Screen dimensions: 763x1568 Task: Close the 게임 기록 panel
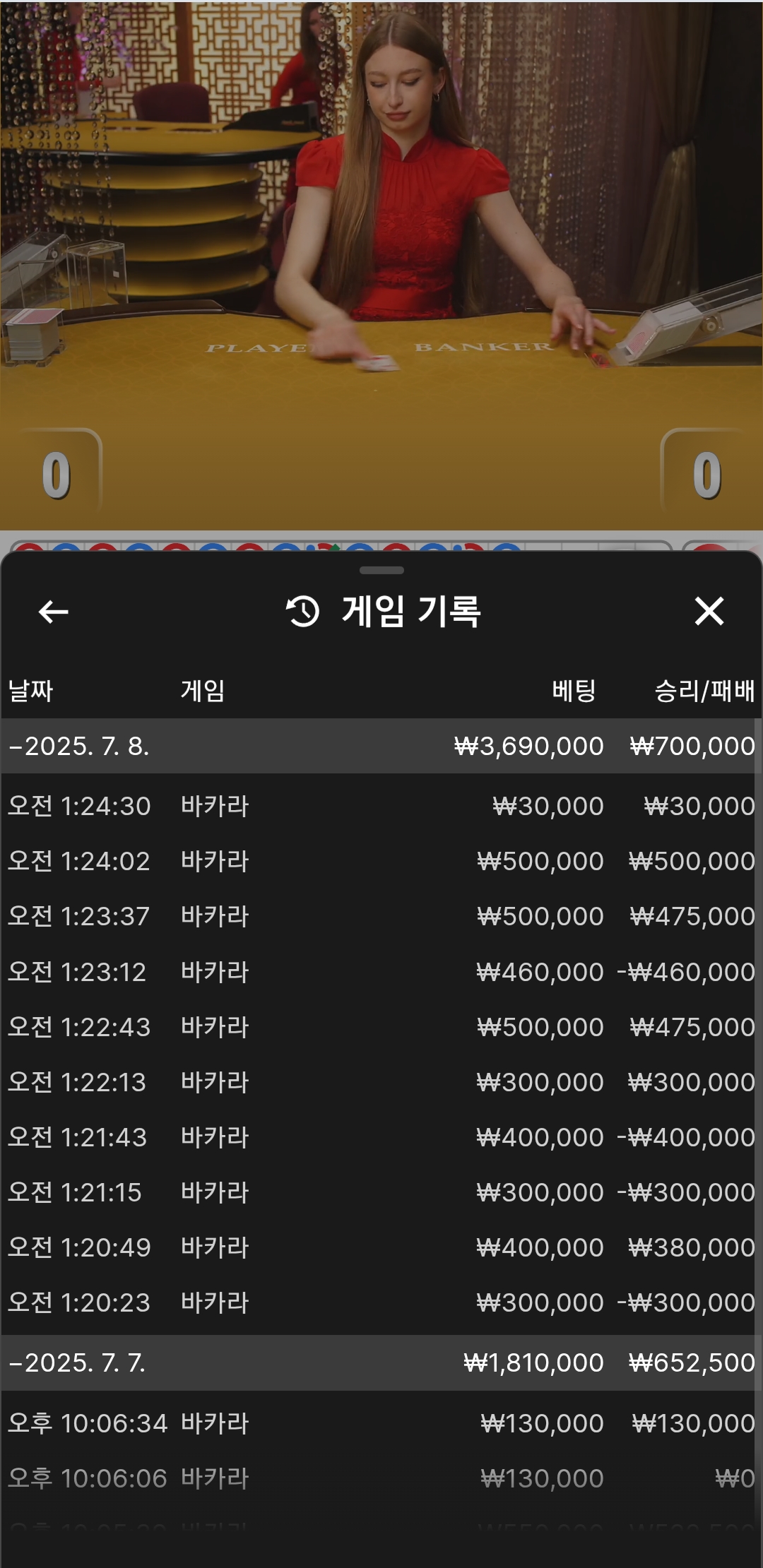point(709,611)
